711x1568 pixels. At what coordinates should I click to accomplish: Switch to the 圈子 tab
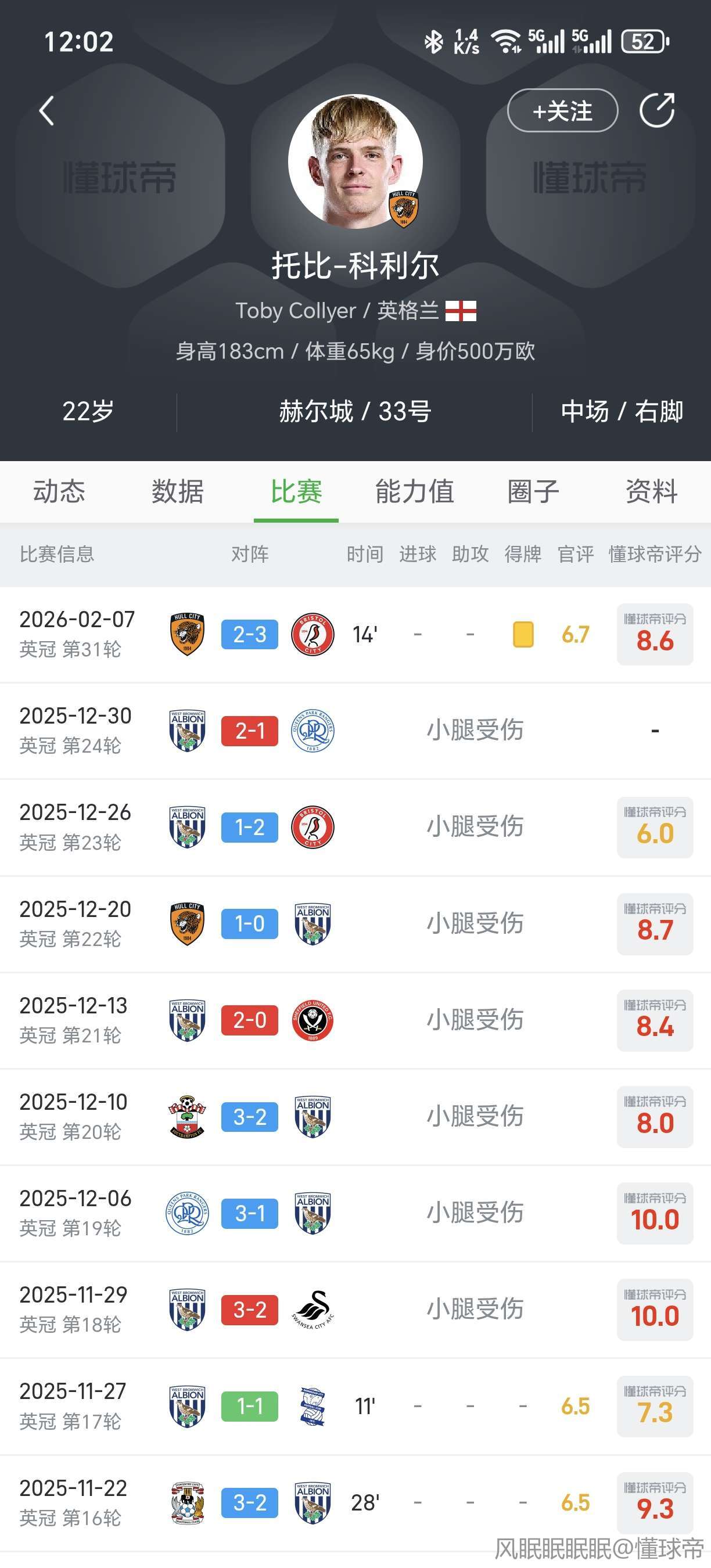533,491
